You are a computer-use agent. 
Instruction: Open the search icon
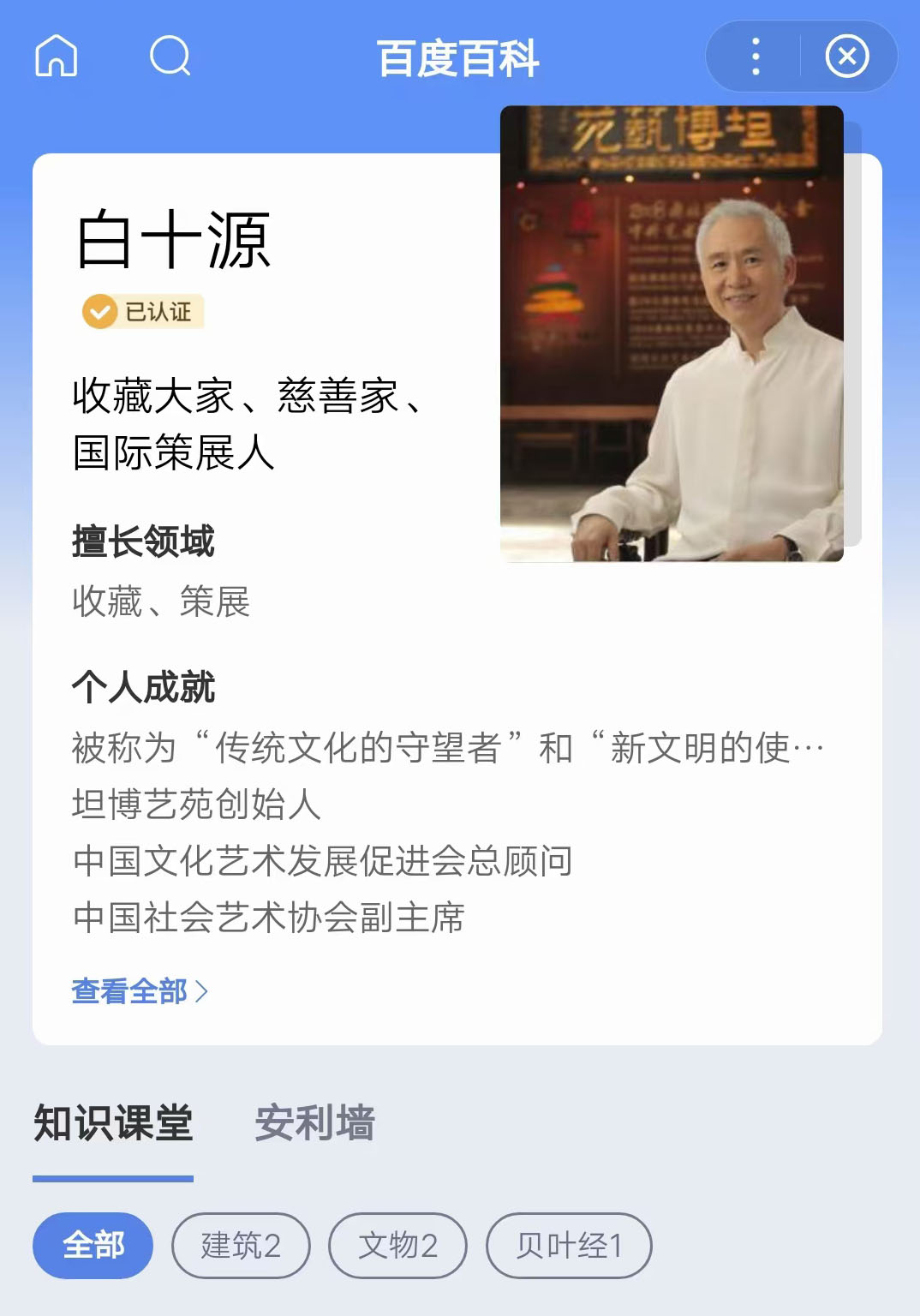(x=170, y=57)
